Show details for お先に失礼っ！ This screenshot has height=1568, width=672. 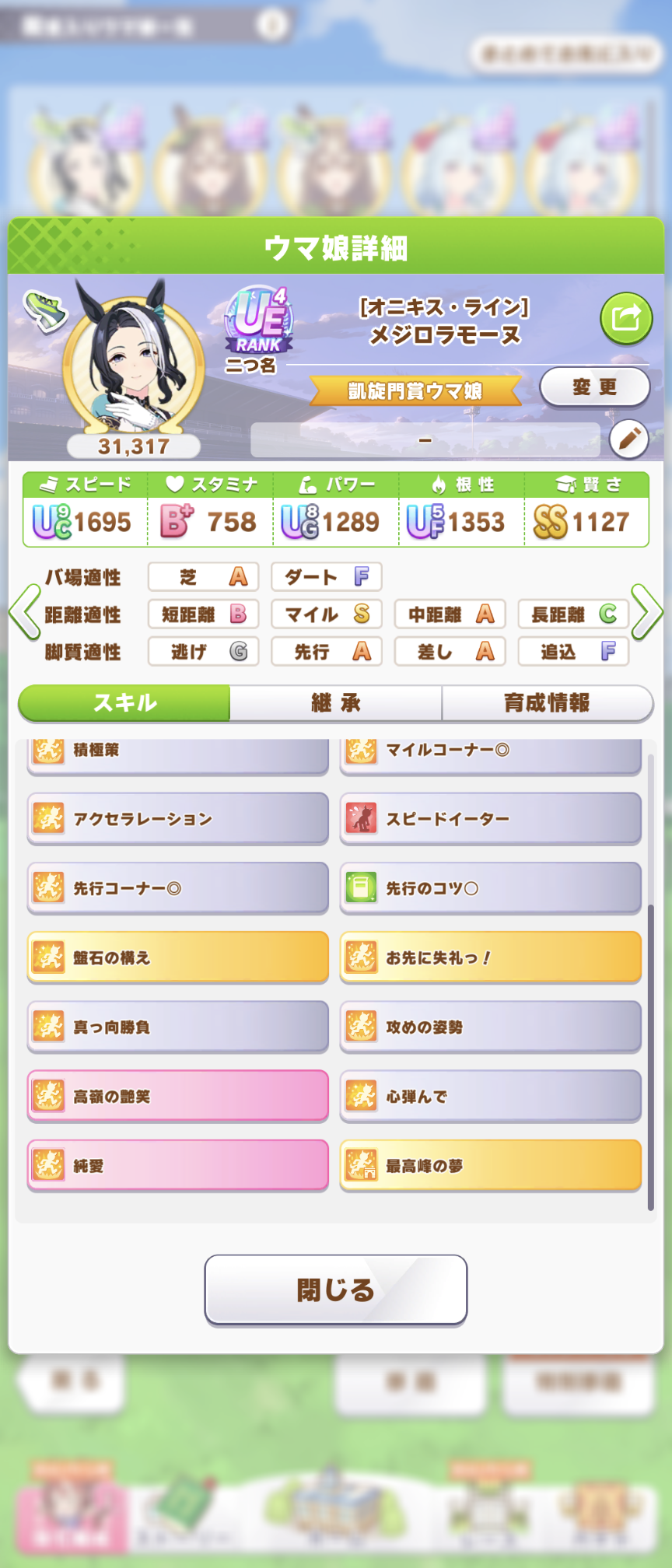click(490, 957)
